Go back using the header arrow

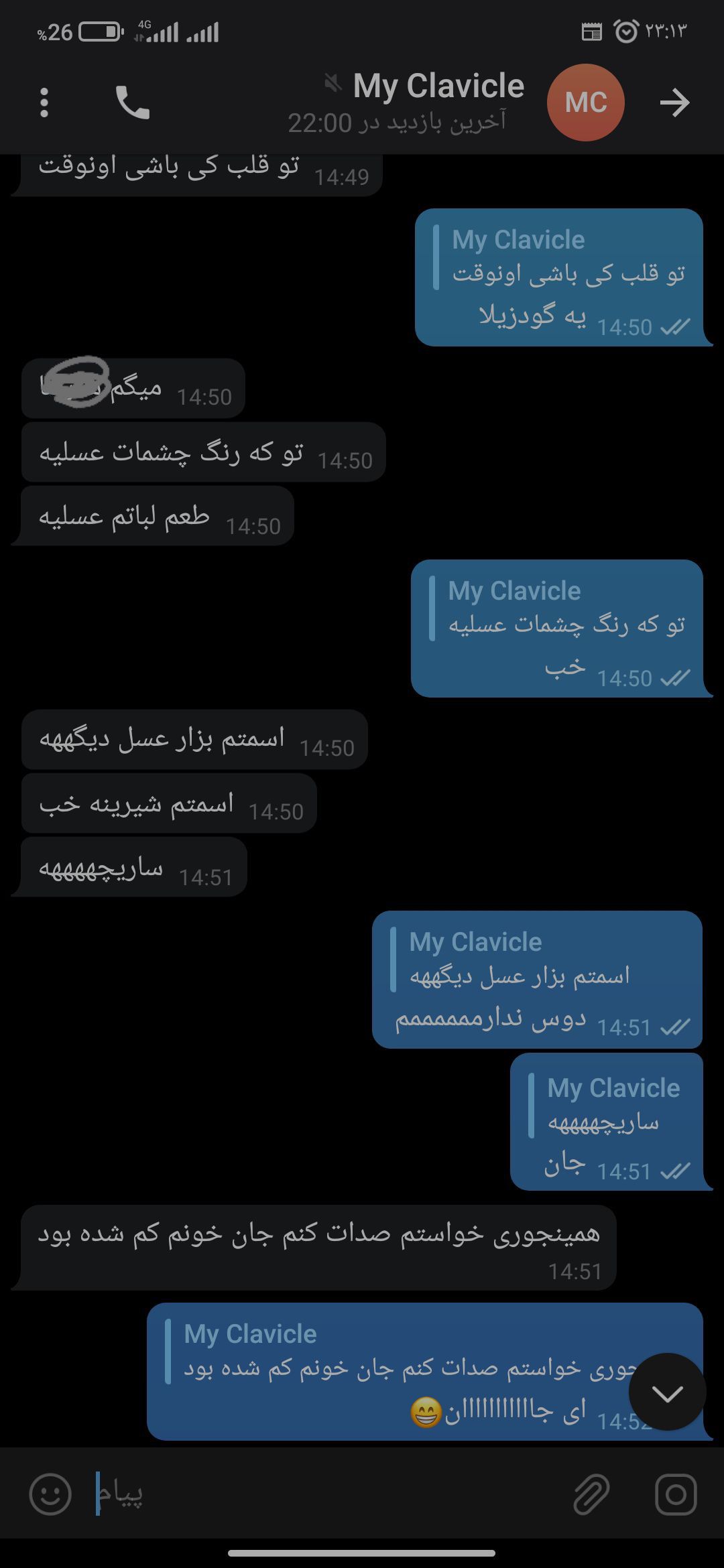[x=674, y=103]
